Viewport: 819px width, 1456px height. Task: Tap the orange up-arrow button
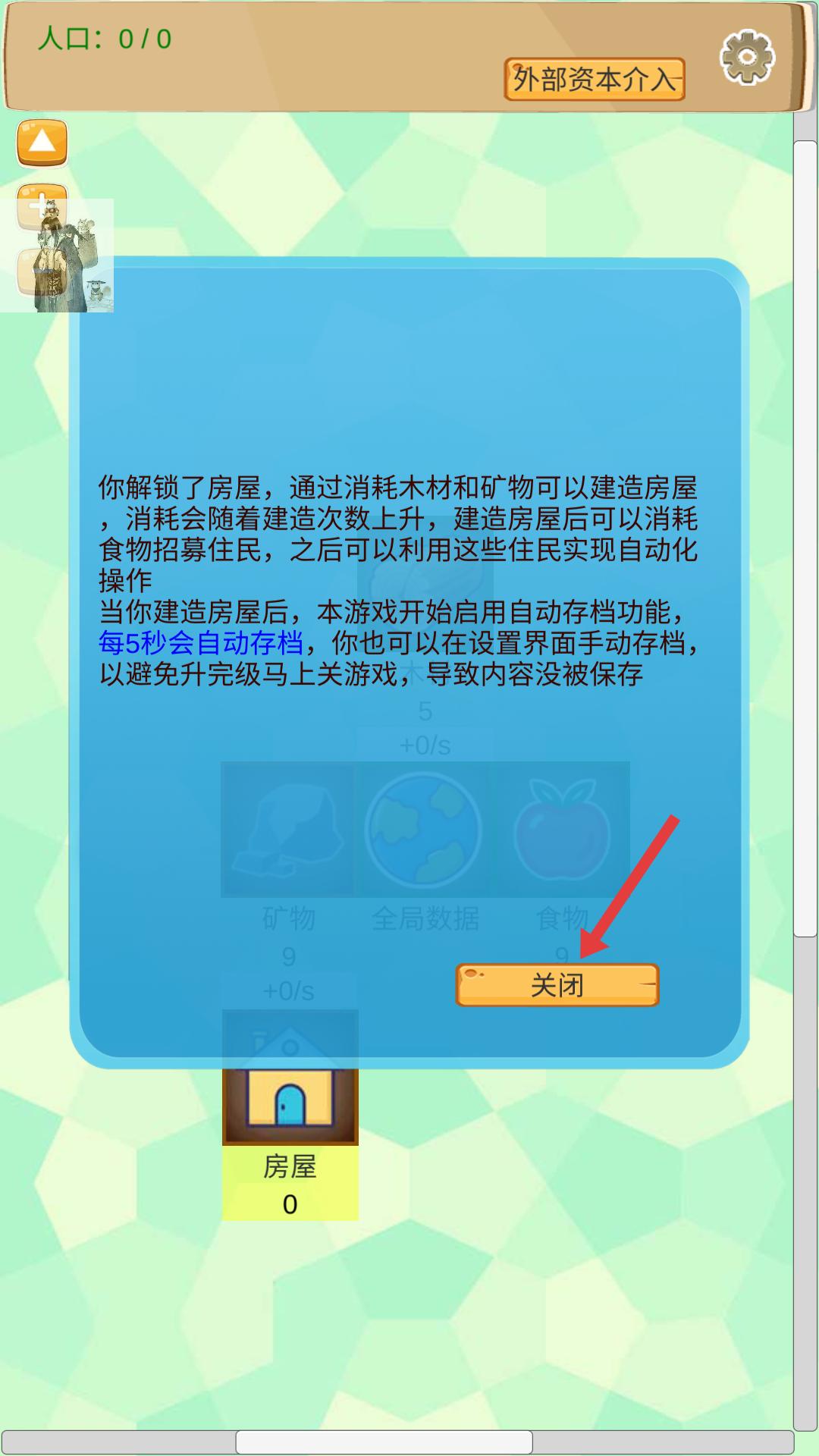pyautogui.click(x=42, y=142)
